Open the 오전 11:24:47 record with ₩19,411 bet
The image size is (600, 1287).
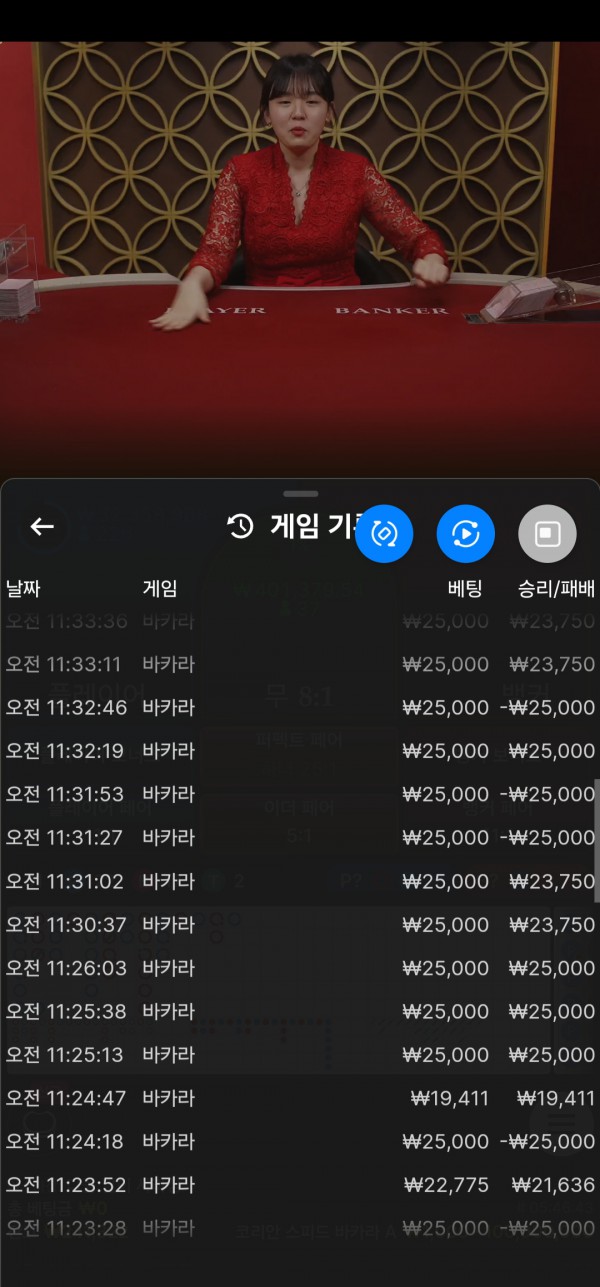point(300,1098)
